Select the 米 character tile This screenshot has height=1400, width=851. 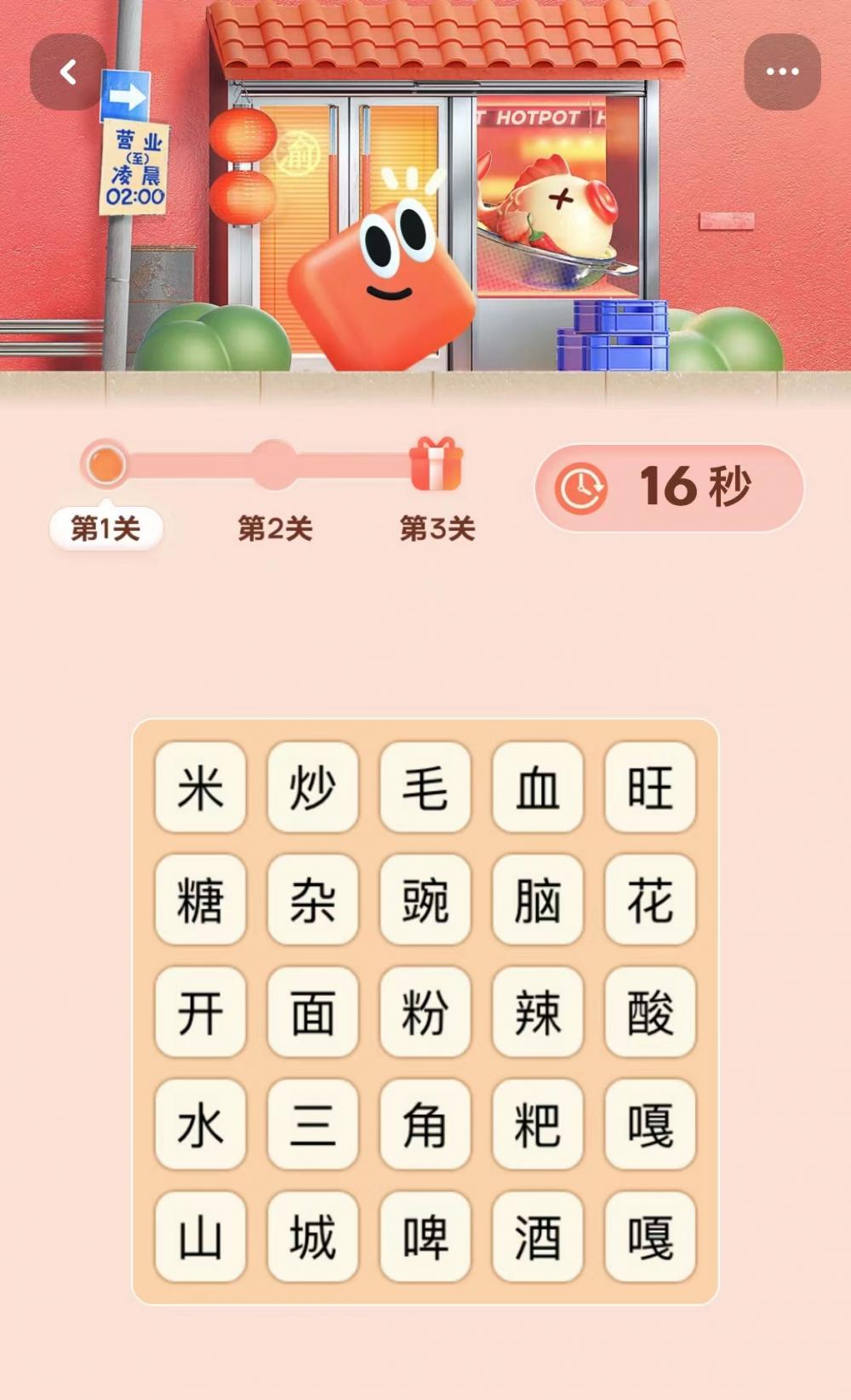(x=201, y=787)
